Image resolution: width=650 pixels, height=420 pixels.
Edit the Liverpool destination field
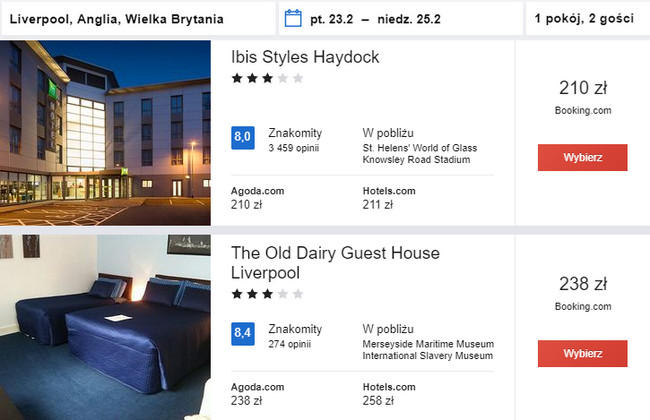[138, 18]
